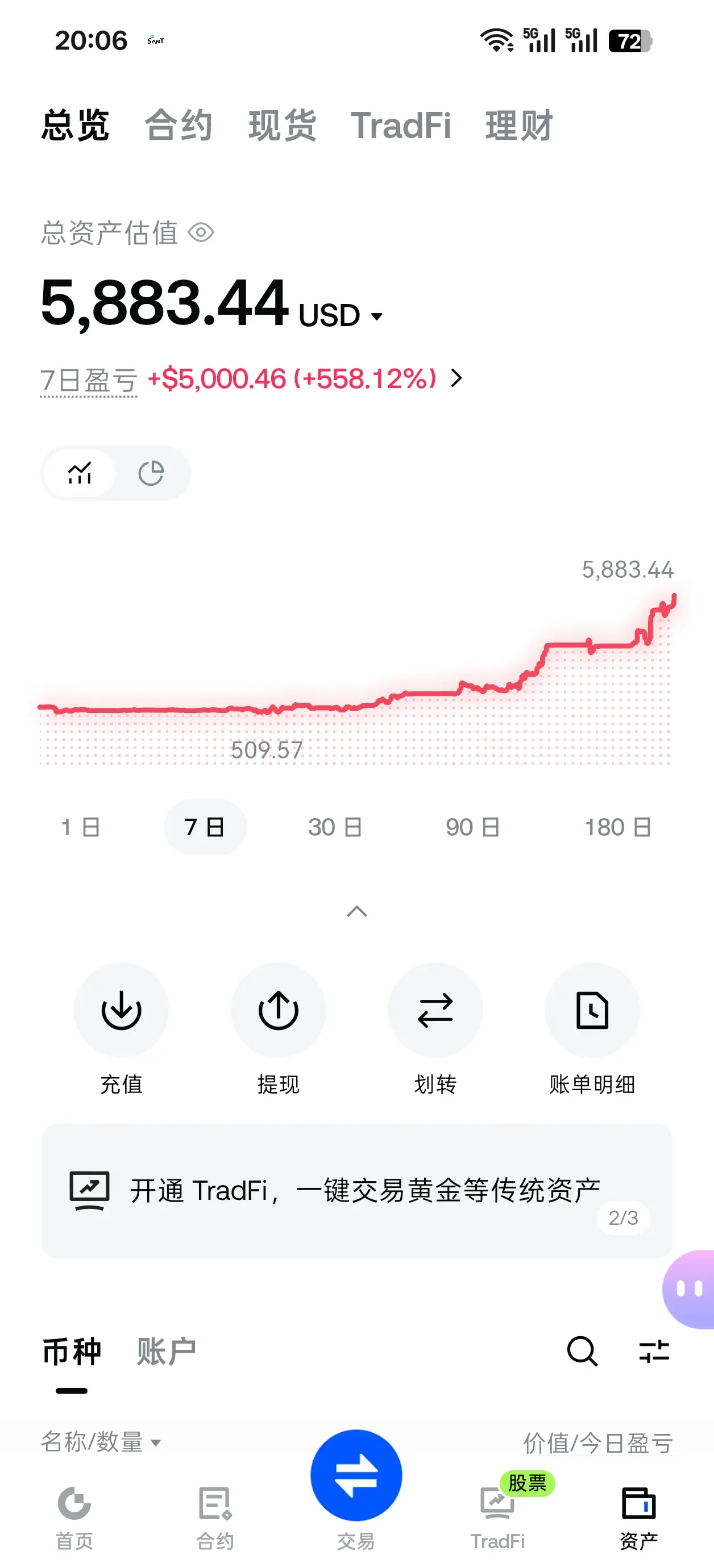Open 账单明细 bill details

pos(592,1029)
